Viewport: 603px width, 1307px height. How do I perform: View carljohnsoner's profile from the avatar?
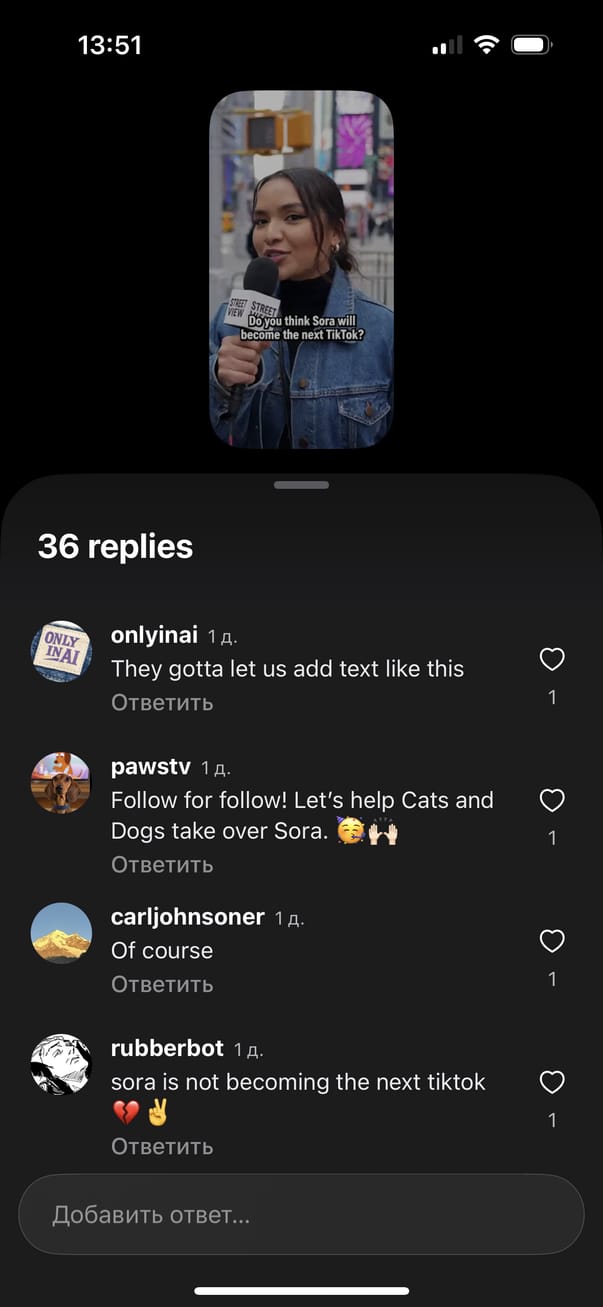point(61,933)
